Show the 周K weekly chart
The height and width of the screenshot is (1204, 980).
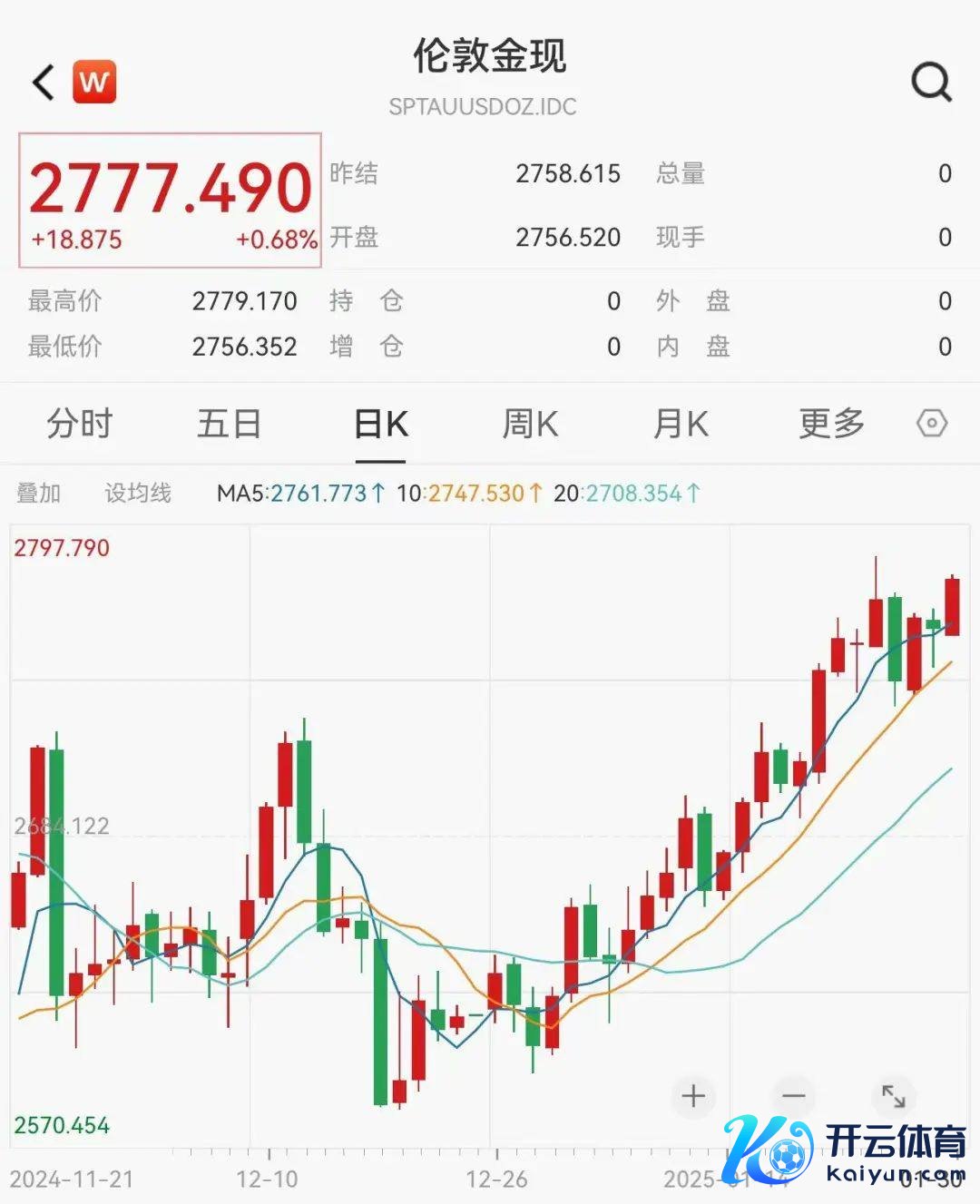point(530,424)
